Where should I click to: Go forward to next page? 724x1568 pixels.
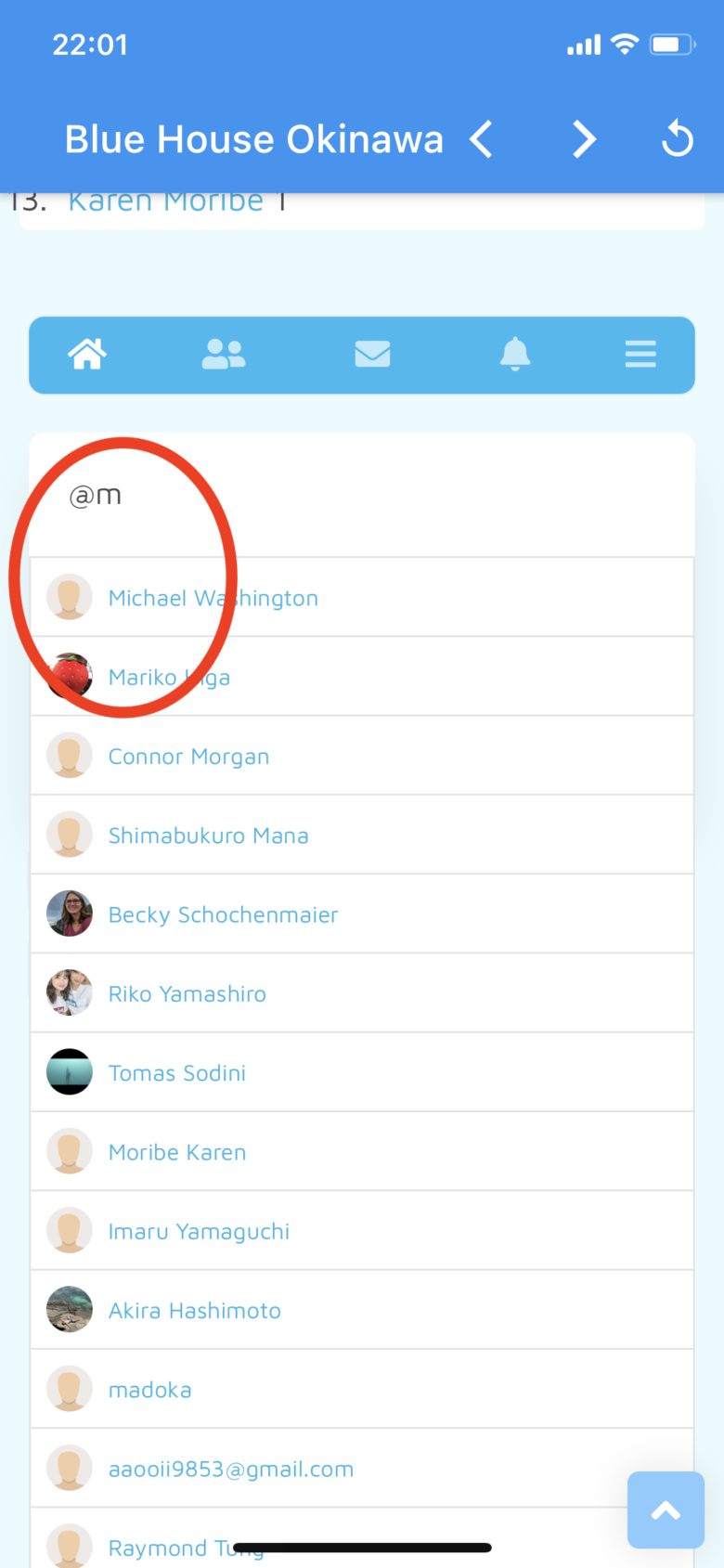click(583, 140)
